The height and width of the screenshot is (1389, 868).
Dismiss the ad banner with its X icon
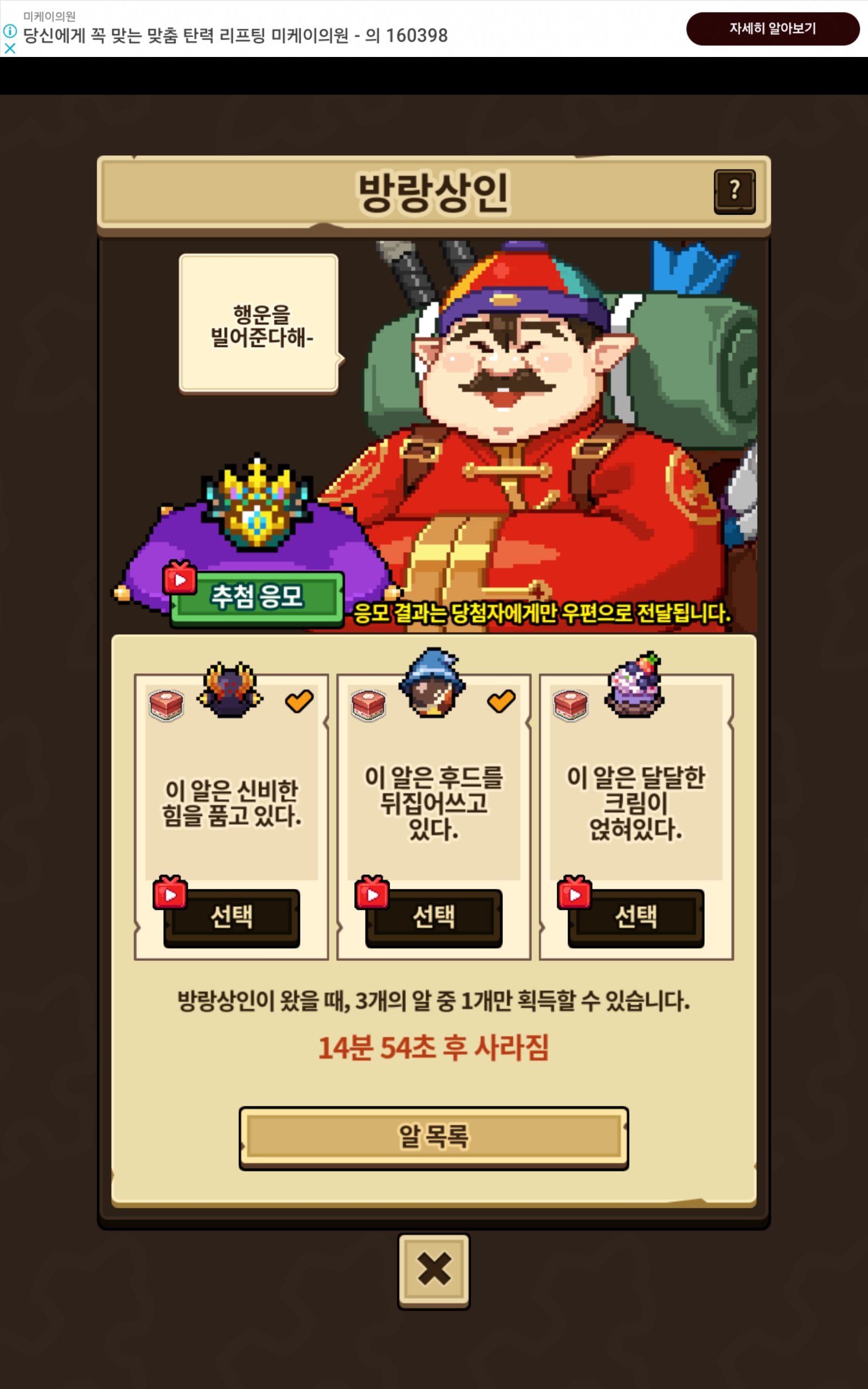click(10, 49)
